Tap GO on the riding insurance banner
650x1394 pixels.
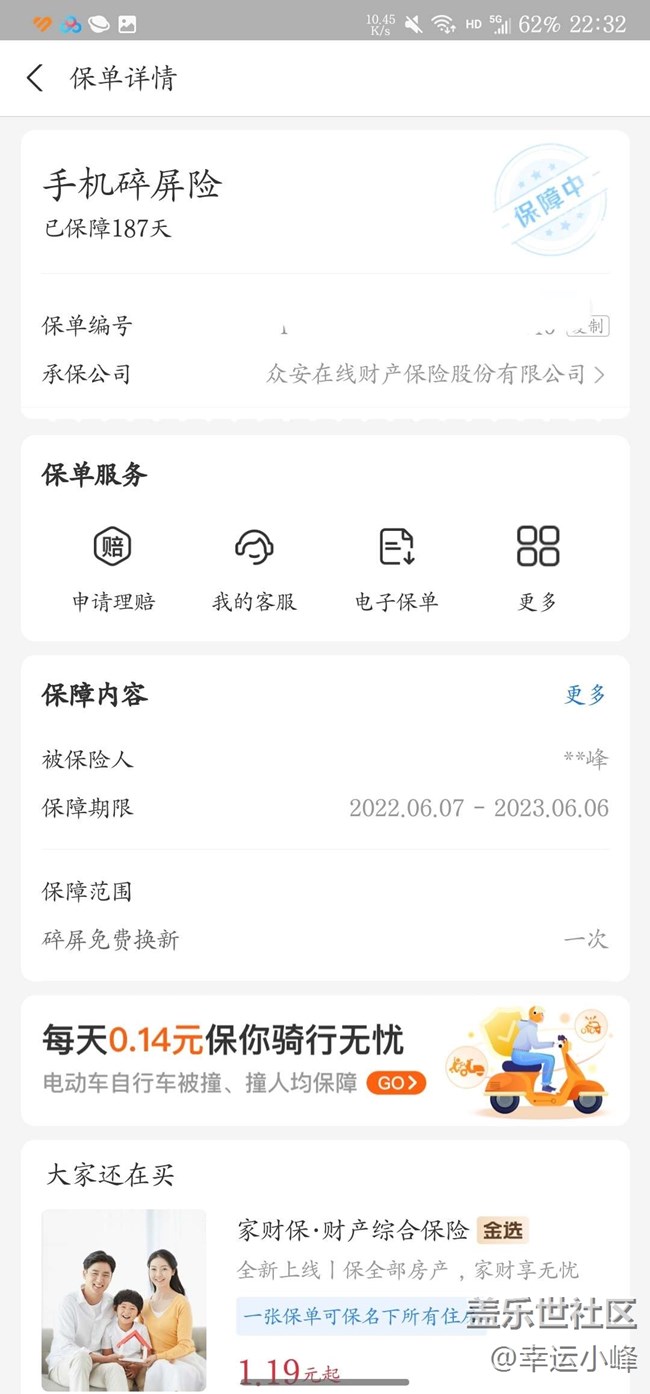(396, 1083)
